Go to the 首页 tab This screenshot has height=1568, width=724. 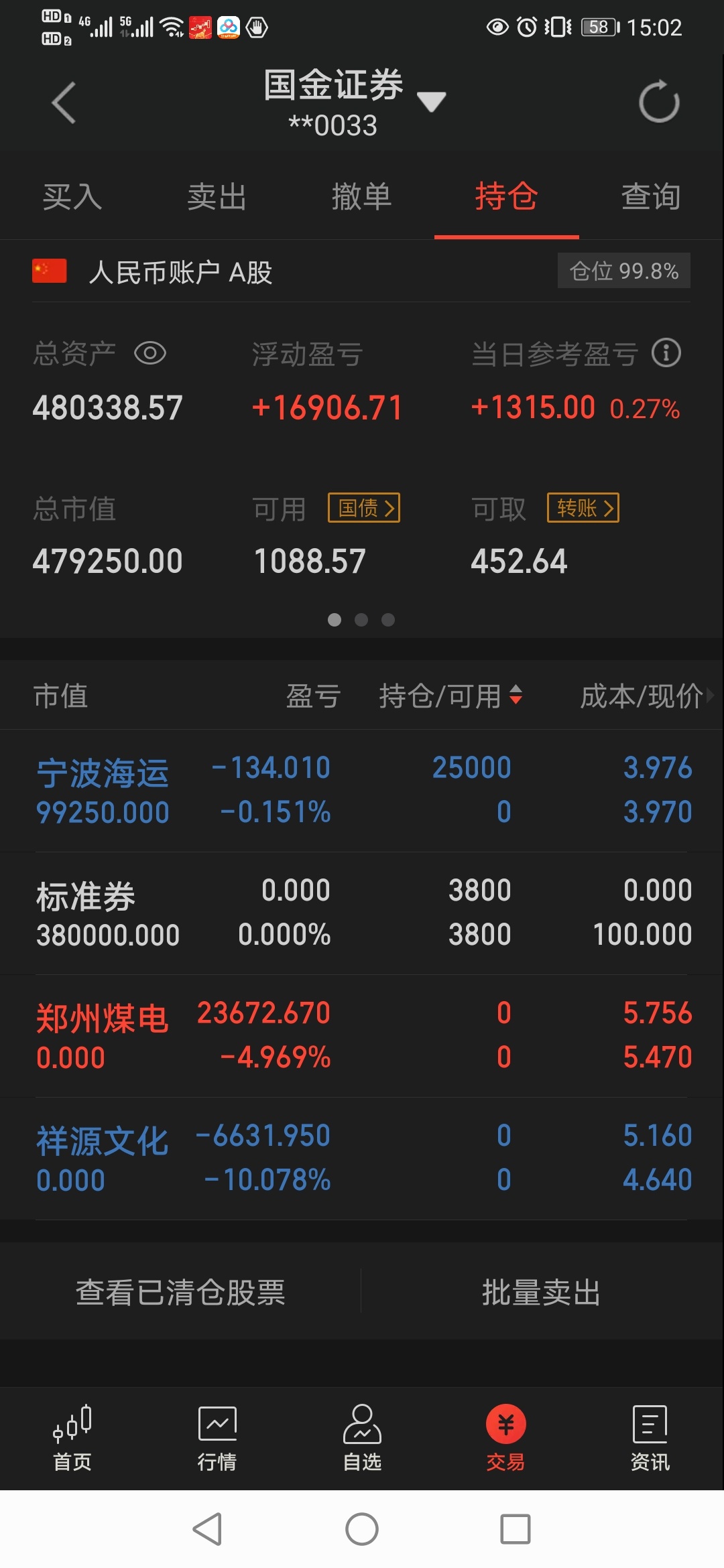click(72, 1438)
